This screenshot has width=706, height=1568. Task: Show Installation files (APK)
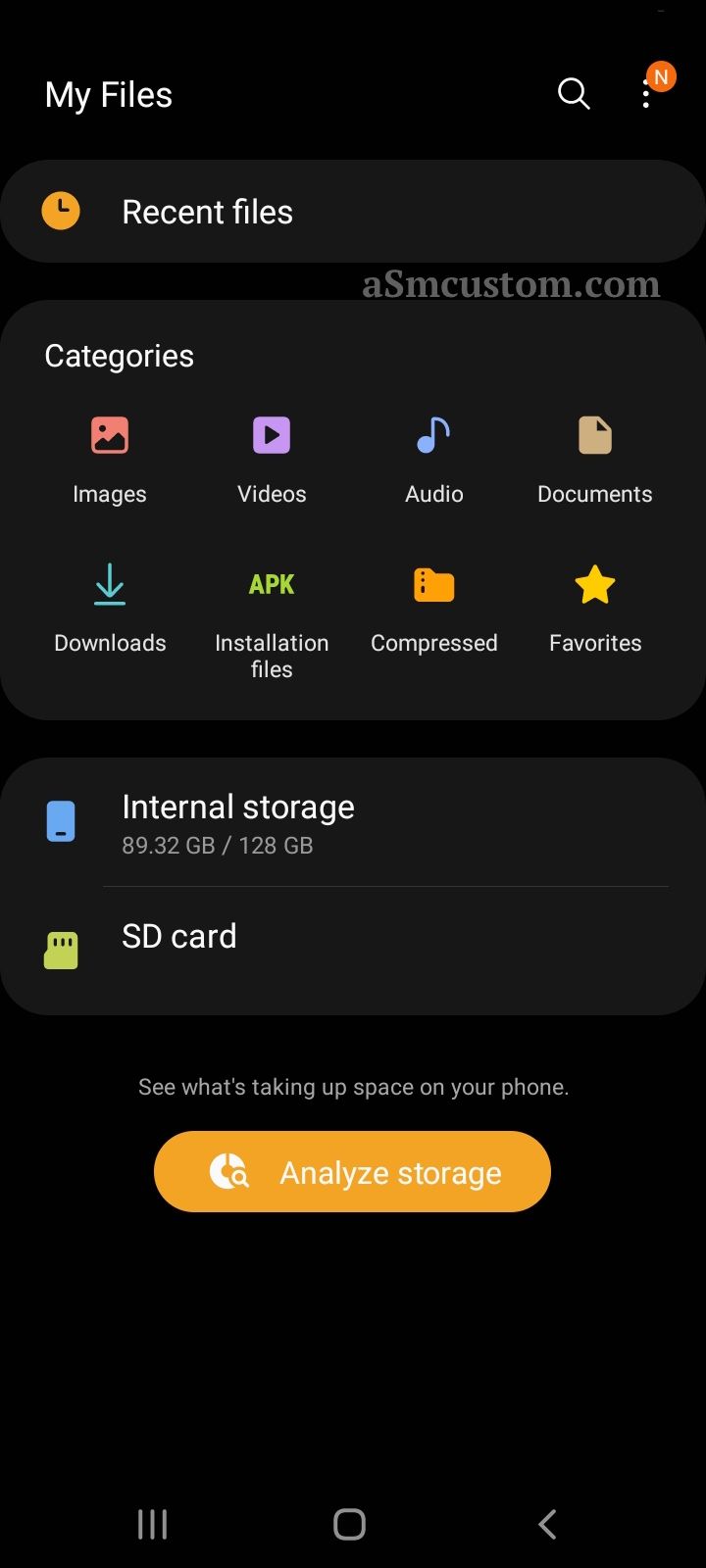[272, 617]
